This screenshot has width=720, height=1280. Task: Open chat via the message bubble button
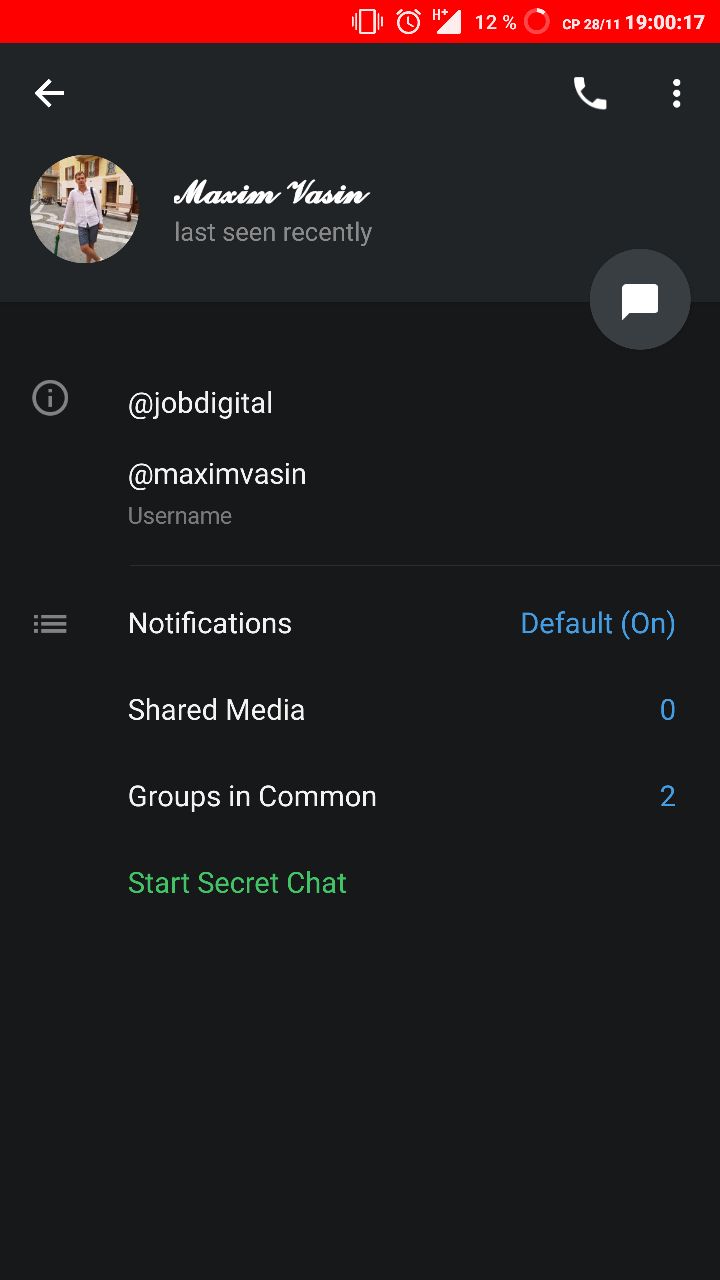tap(640, 299)
